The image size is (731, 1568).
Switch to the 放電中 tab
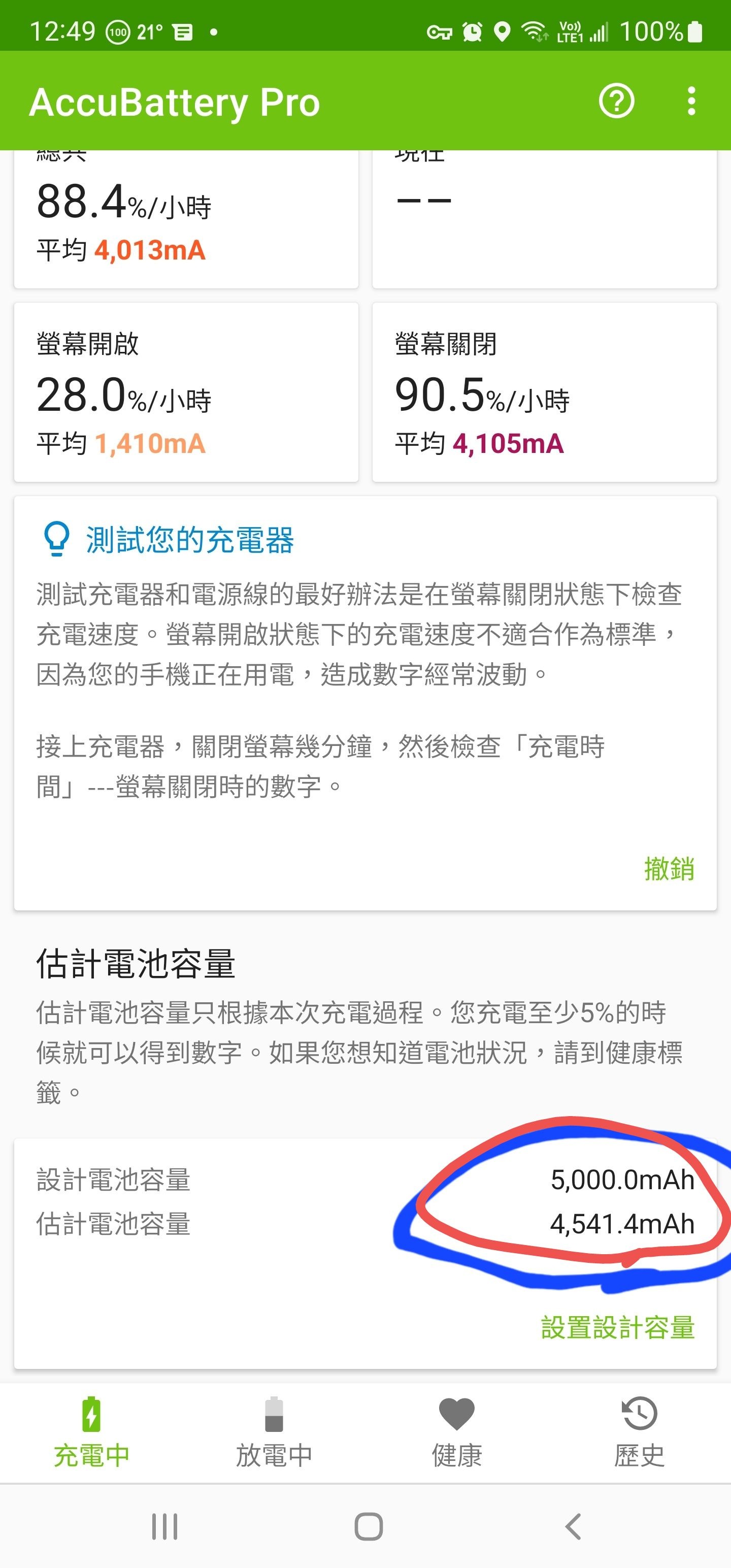pyautogui.click(x=274, y=1432)
